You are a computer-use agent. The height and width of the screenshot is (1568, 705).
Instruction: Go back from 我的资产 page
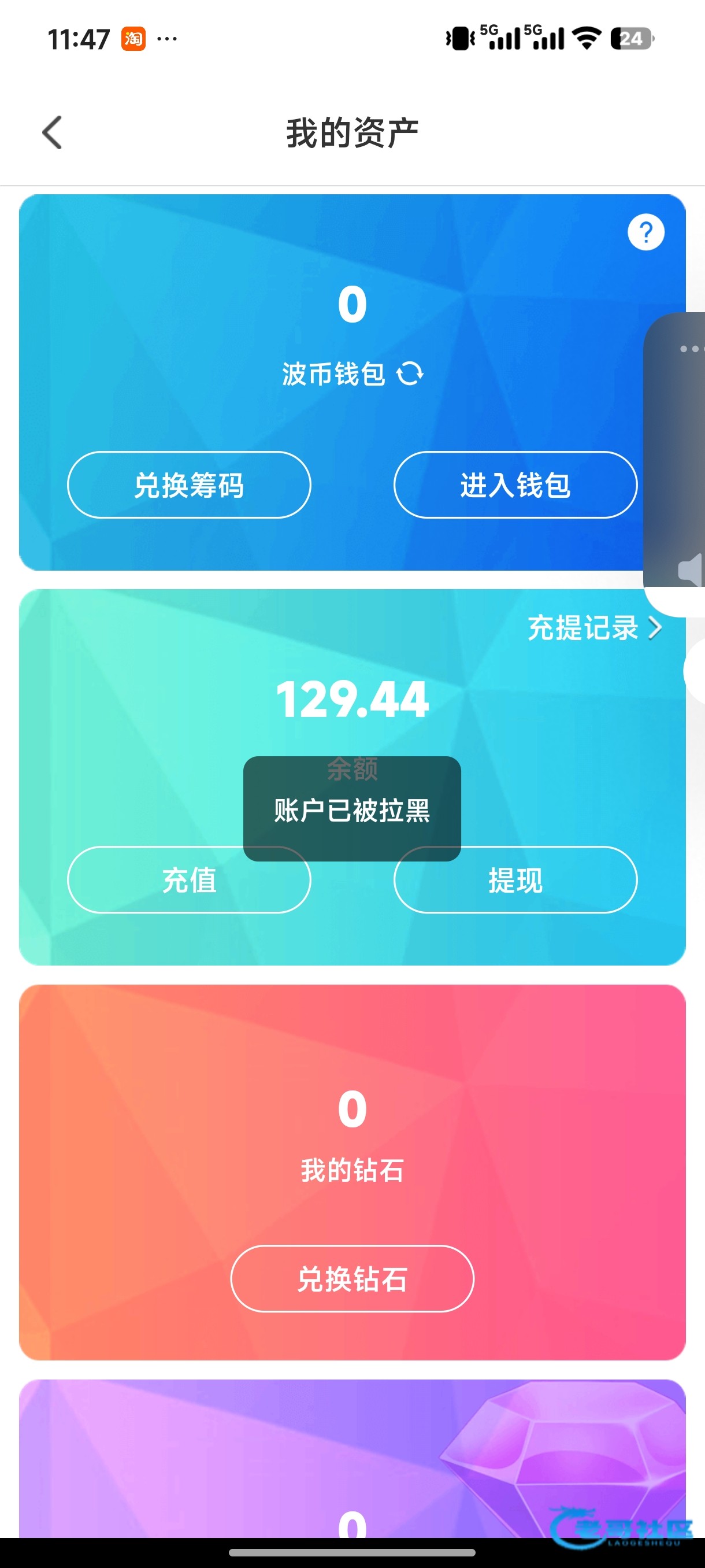pyautogui.click(x=53, y=133)
